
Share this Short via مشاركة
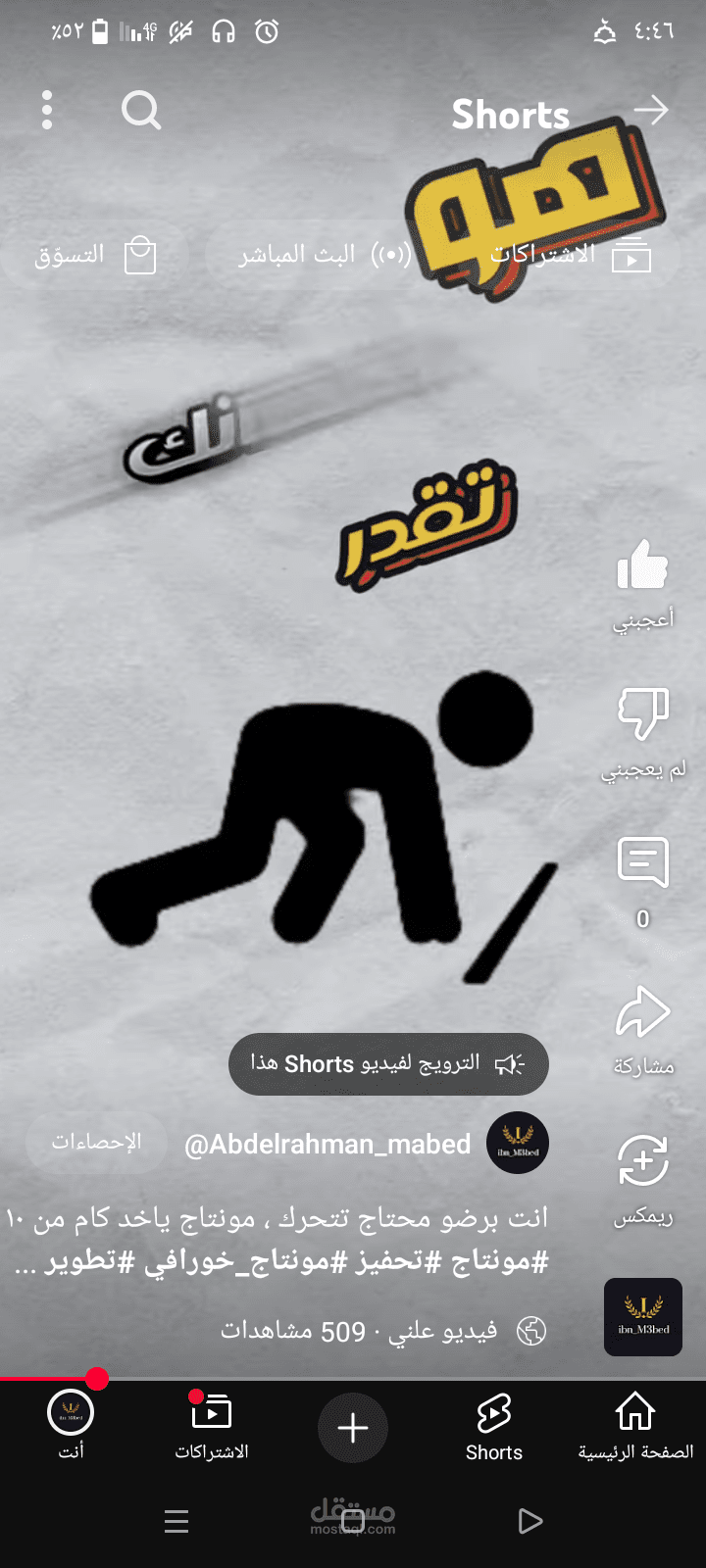click(643, 1029)
